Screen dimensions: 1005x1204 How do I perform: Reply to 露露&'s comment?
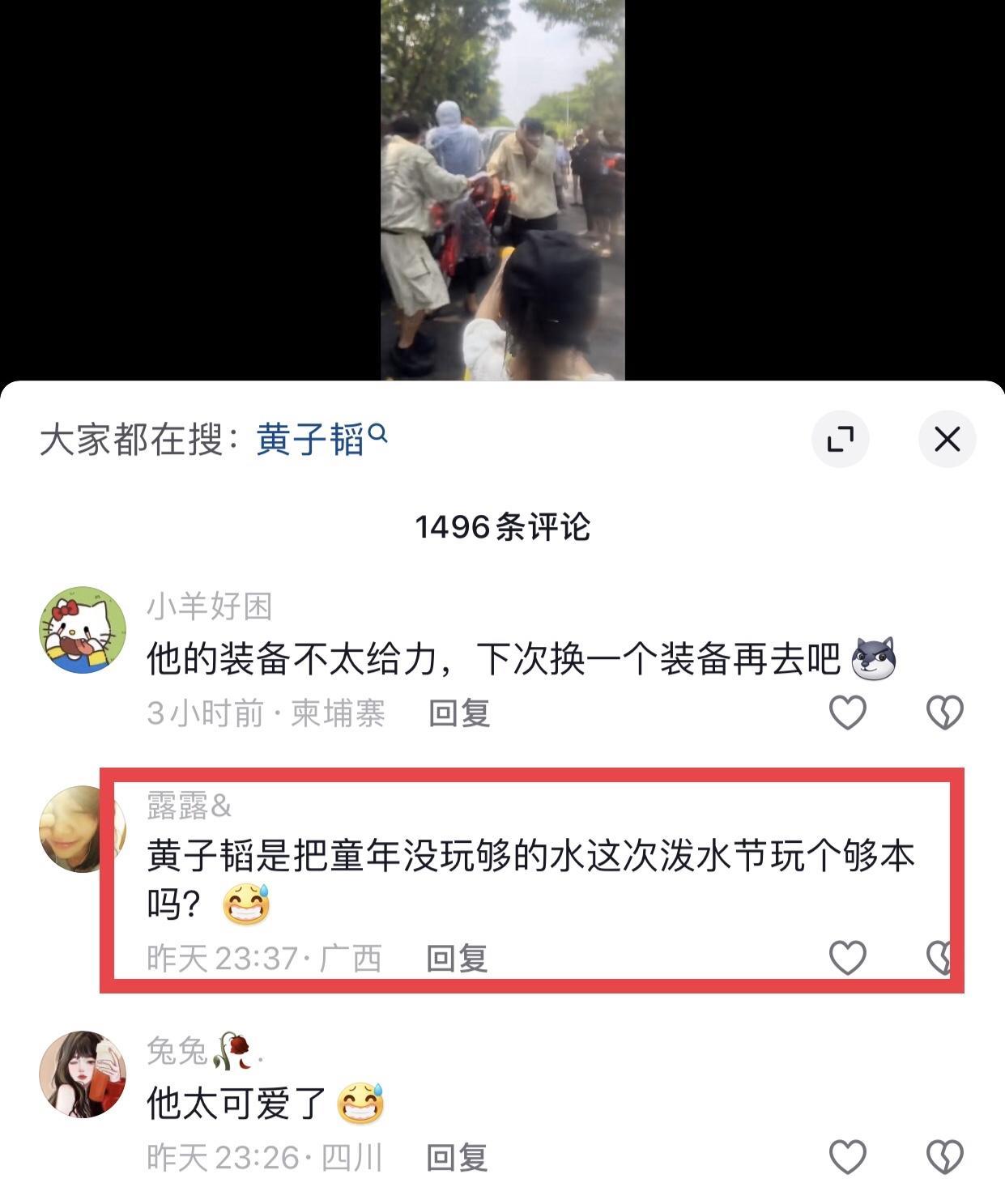point(458,959)
